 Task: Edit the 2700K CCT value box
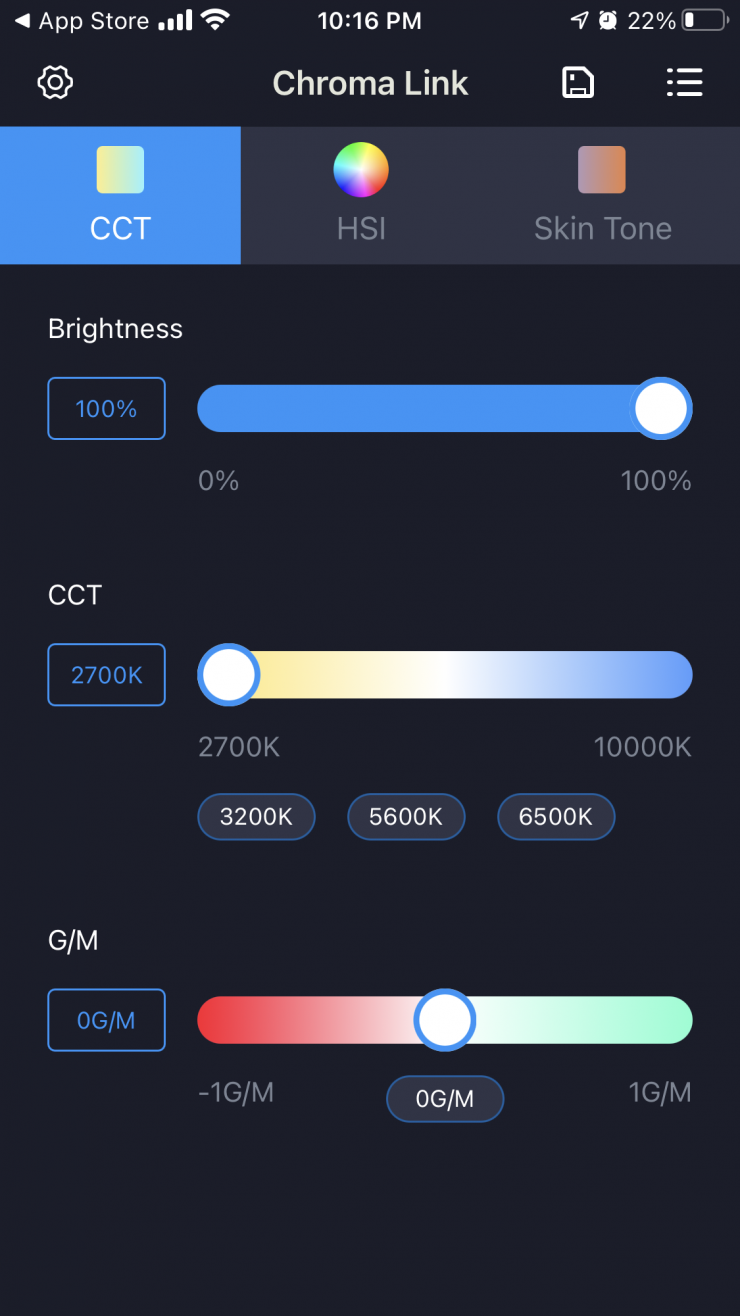(106, 675)
